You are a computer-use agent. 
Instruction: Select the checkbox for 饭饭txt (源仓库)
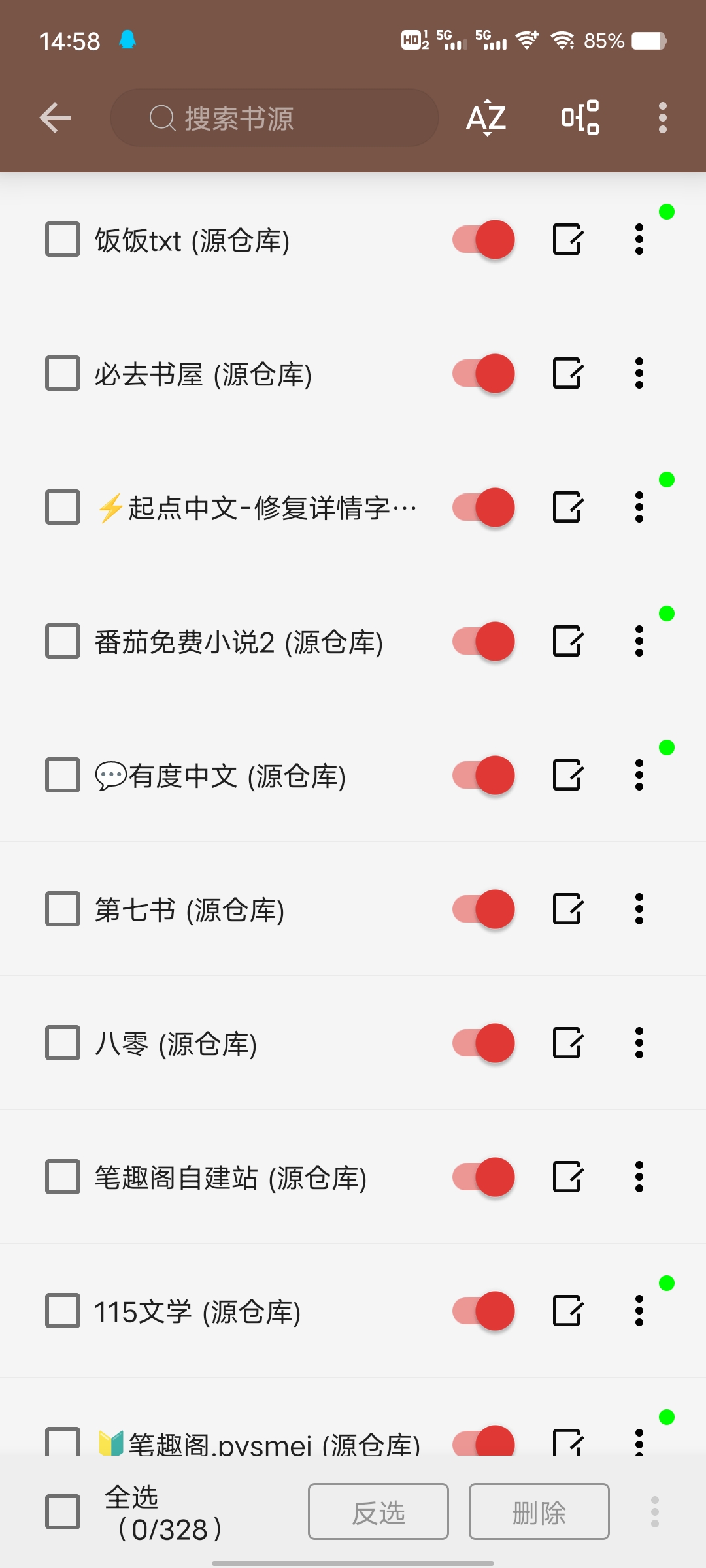63,239
